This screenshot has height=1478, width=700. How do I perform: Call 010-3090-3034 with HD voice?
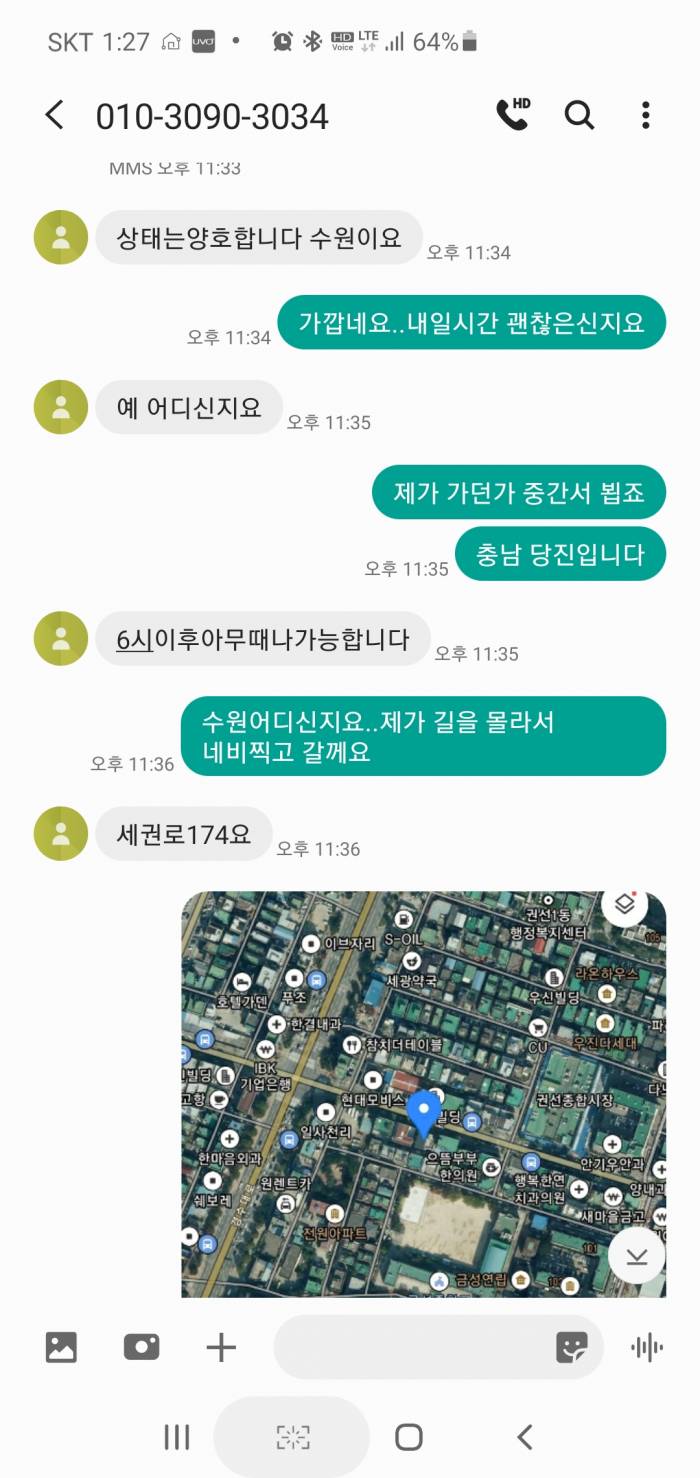[513, 115]
